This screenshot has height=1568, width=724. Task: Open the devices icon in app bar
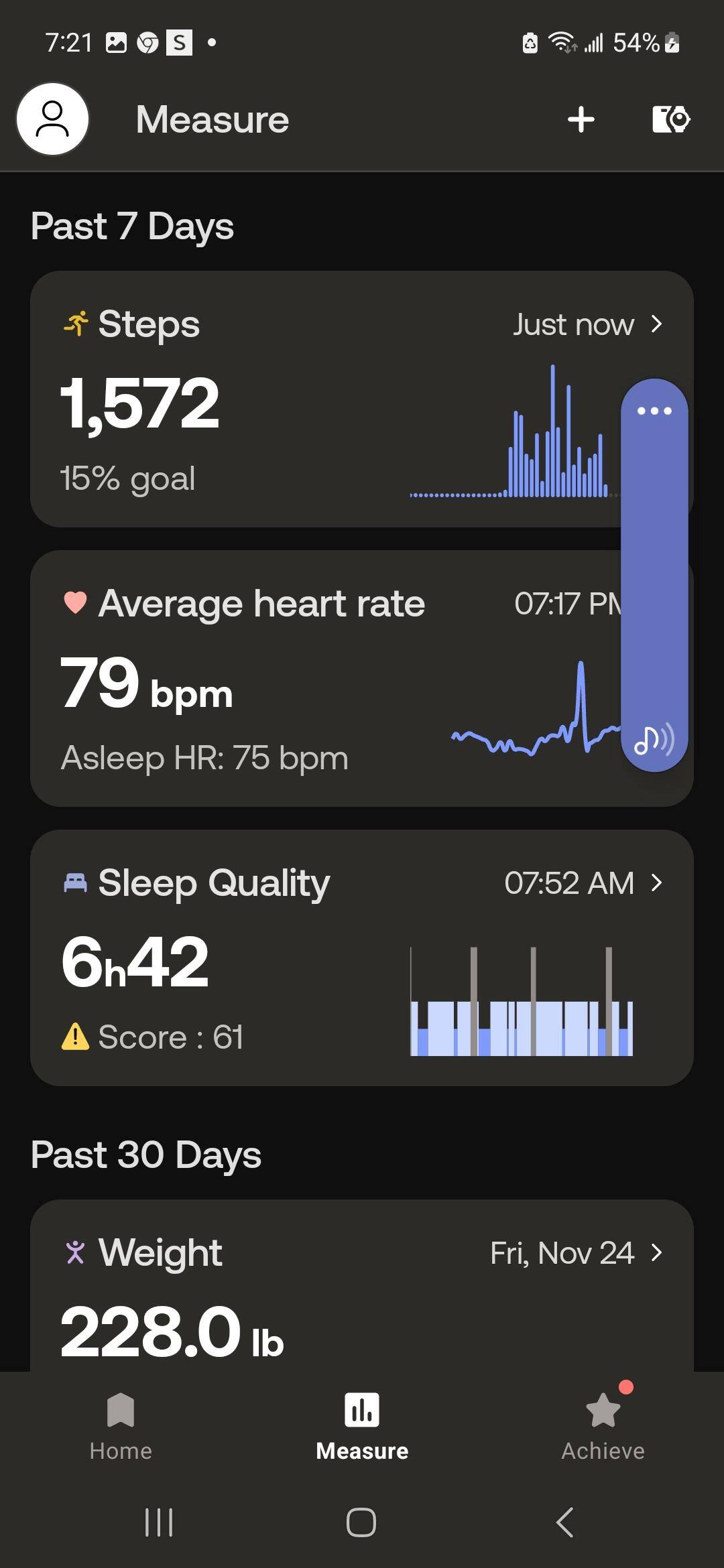(670, 120)
